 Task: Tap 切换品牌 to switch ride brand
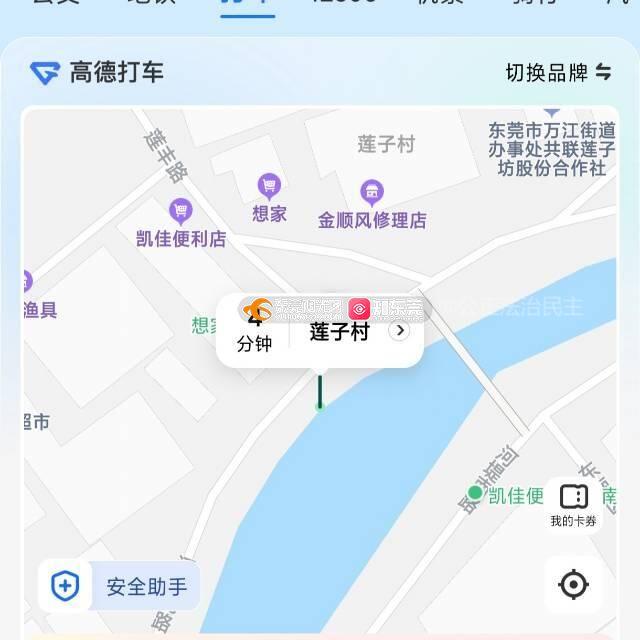point(558,72)
